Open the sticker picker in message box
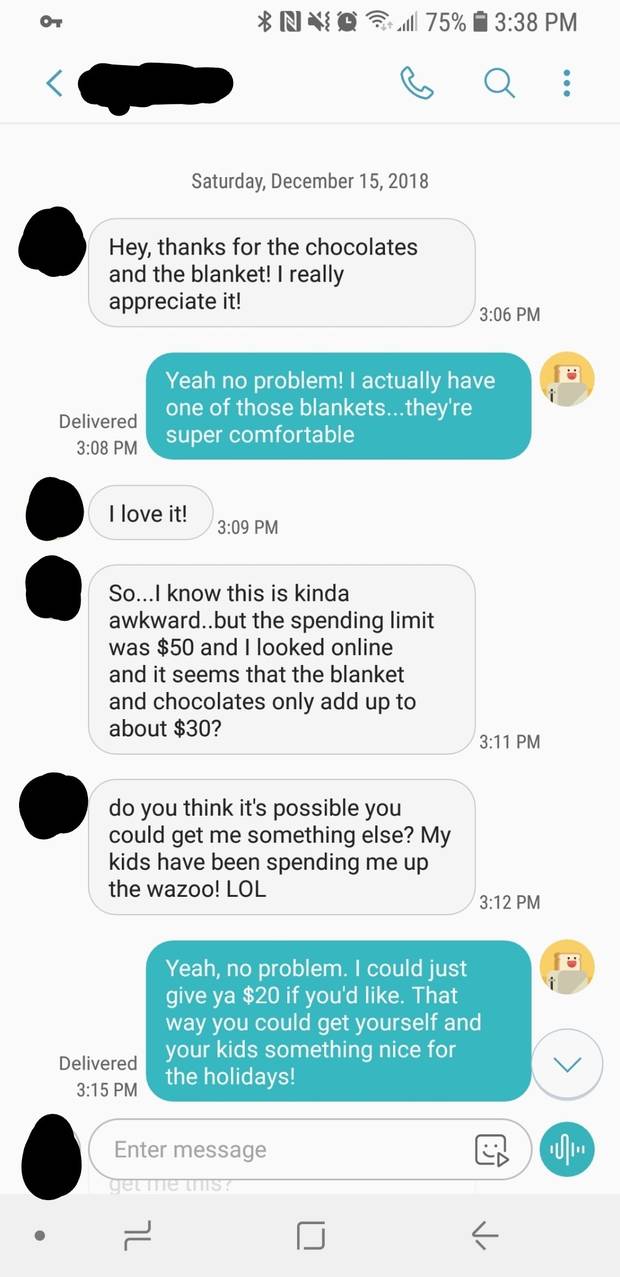The height and width of the screenshot is (1277, 620). point(491,1150)
